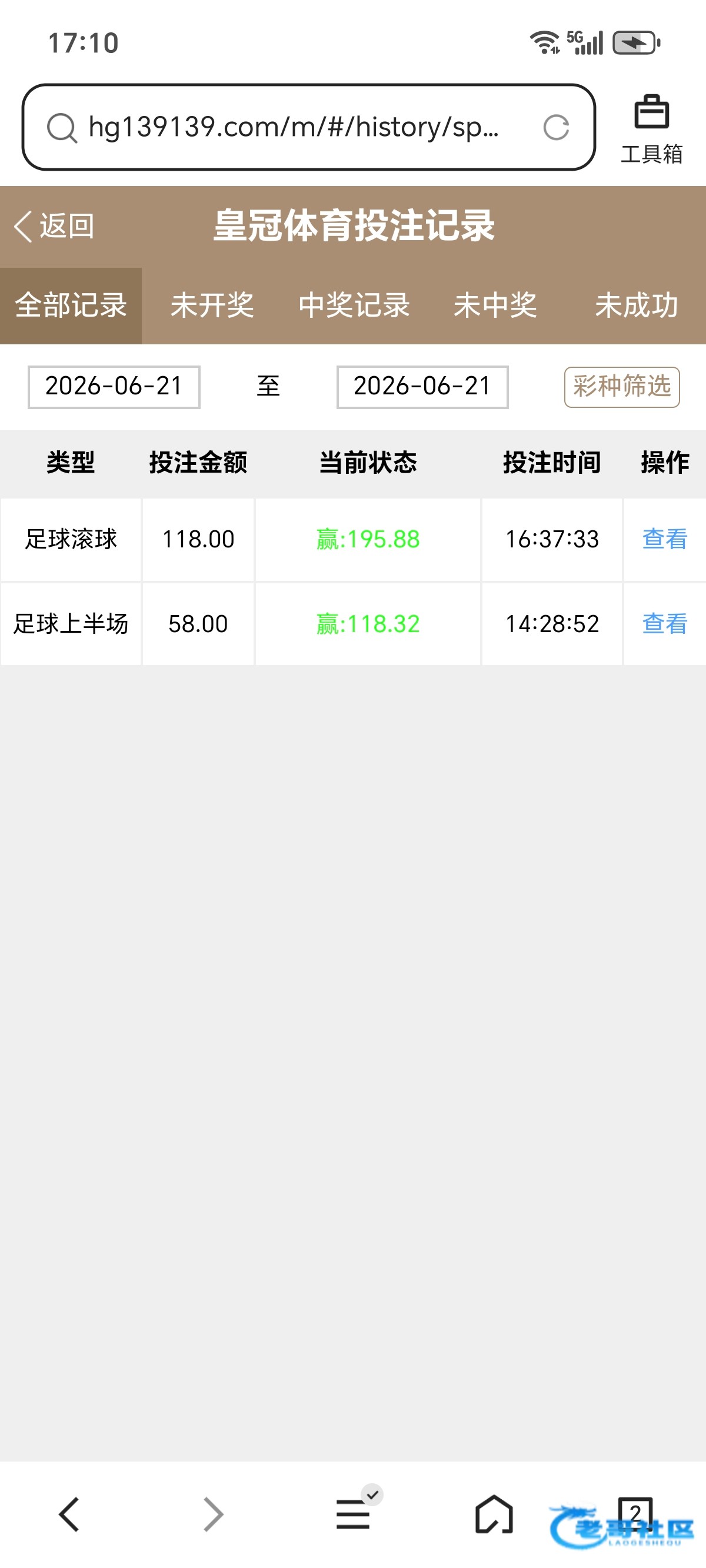The image size is (706, 1568).
Task: Open the 工具箱 toolbox
Action: click(x=651, y=129)
